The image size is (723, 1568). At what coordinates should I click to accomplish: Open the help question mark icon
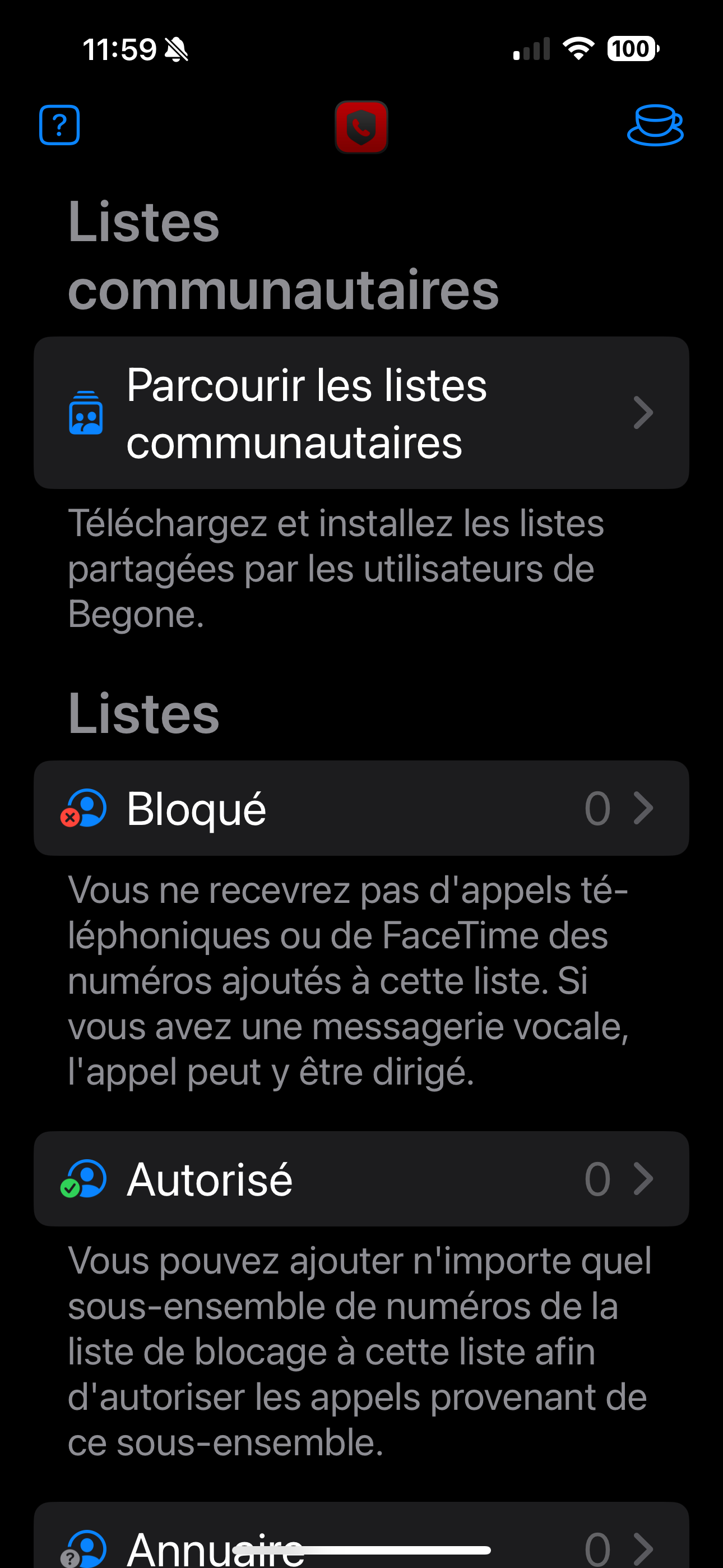59,126
